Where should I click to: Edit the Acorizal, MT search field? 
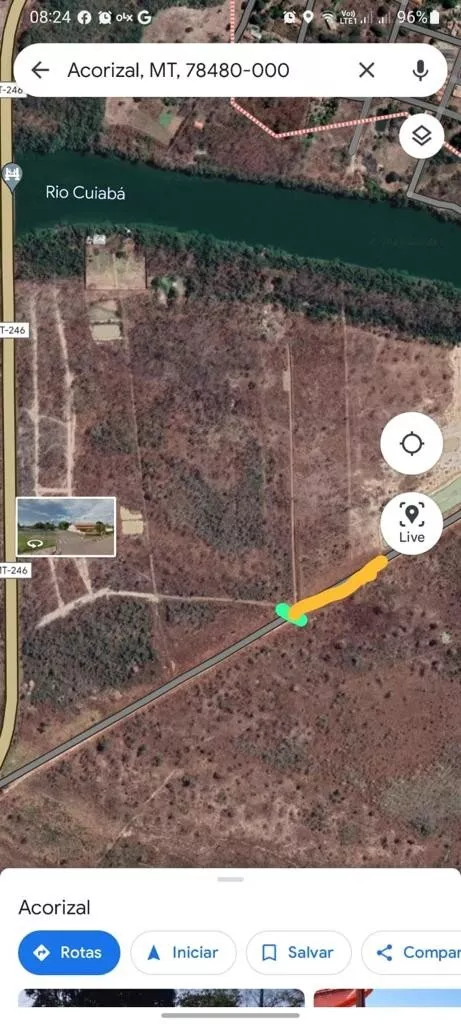178,70
